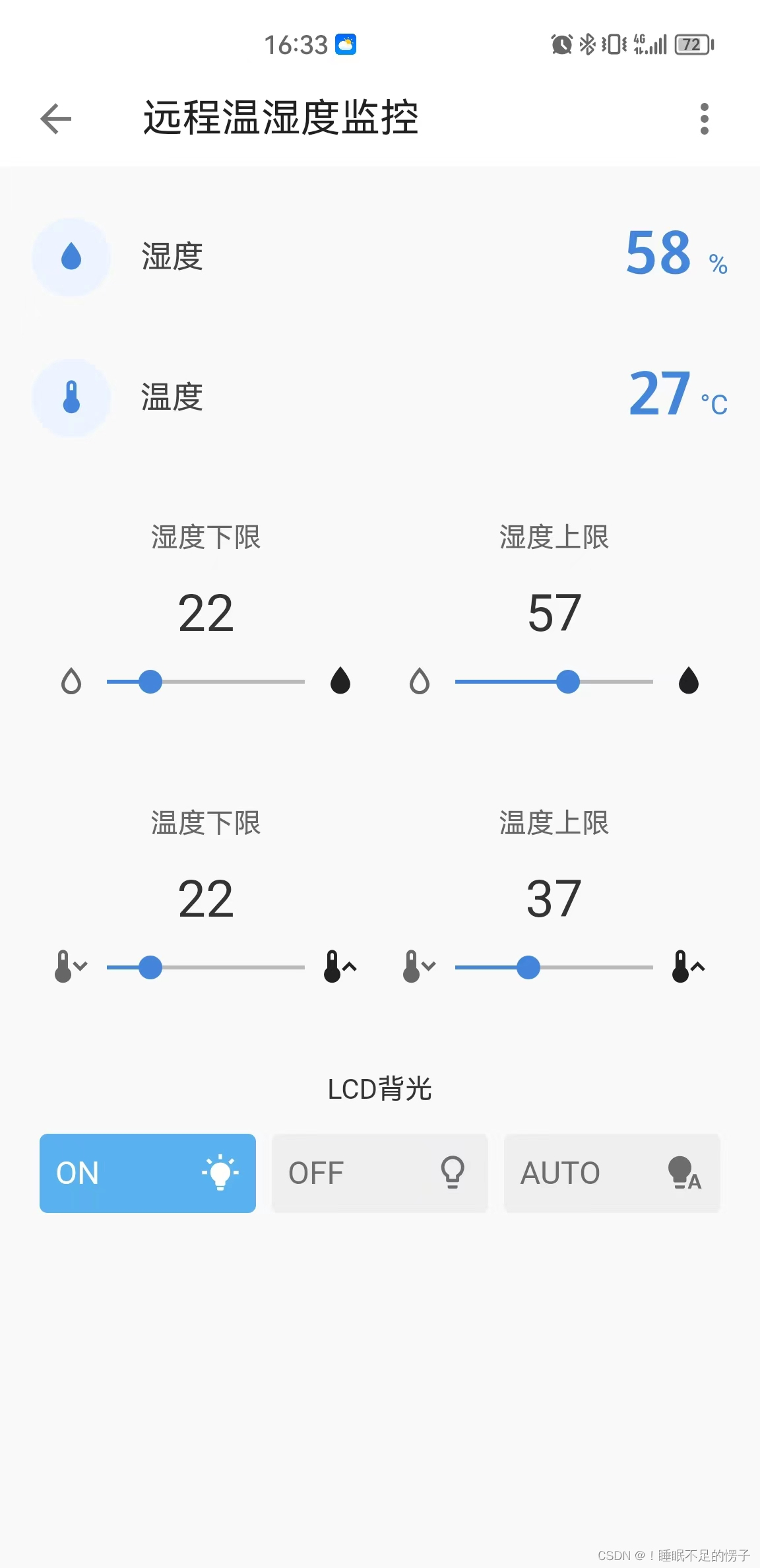Open the three-dot overflow menu
The height and width of the screenshot is (1568, 760).
704,119
